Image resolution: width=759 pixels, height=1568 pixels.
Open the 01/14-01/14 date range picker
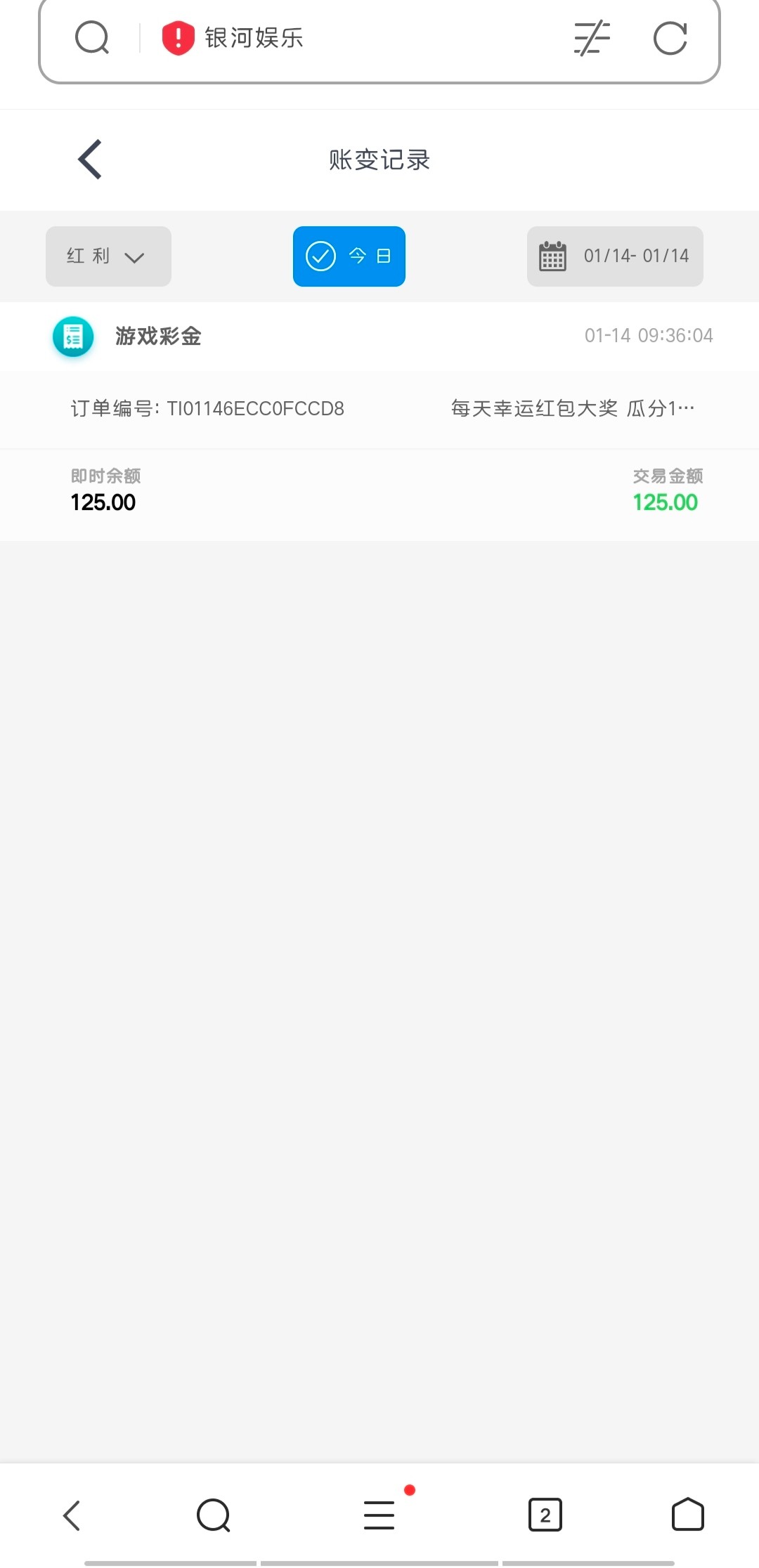point(615,256)
